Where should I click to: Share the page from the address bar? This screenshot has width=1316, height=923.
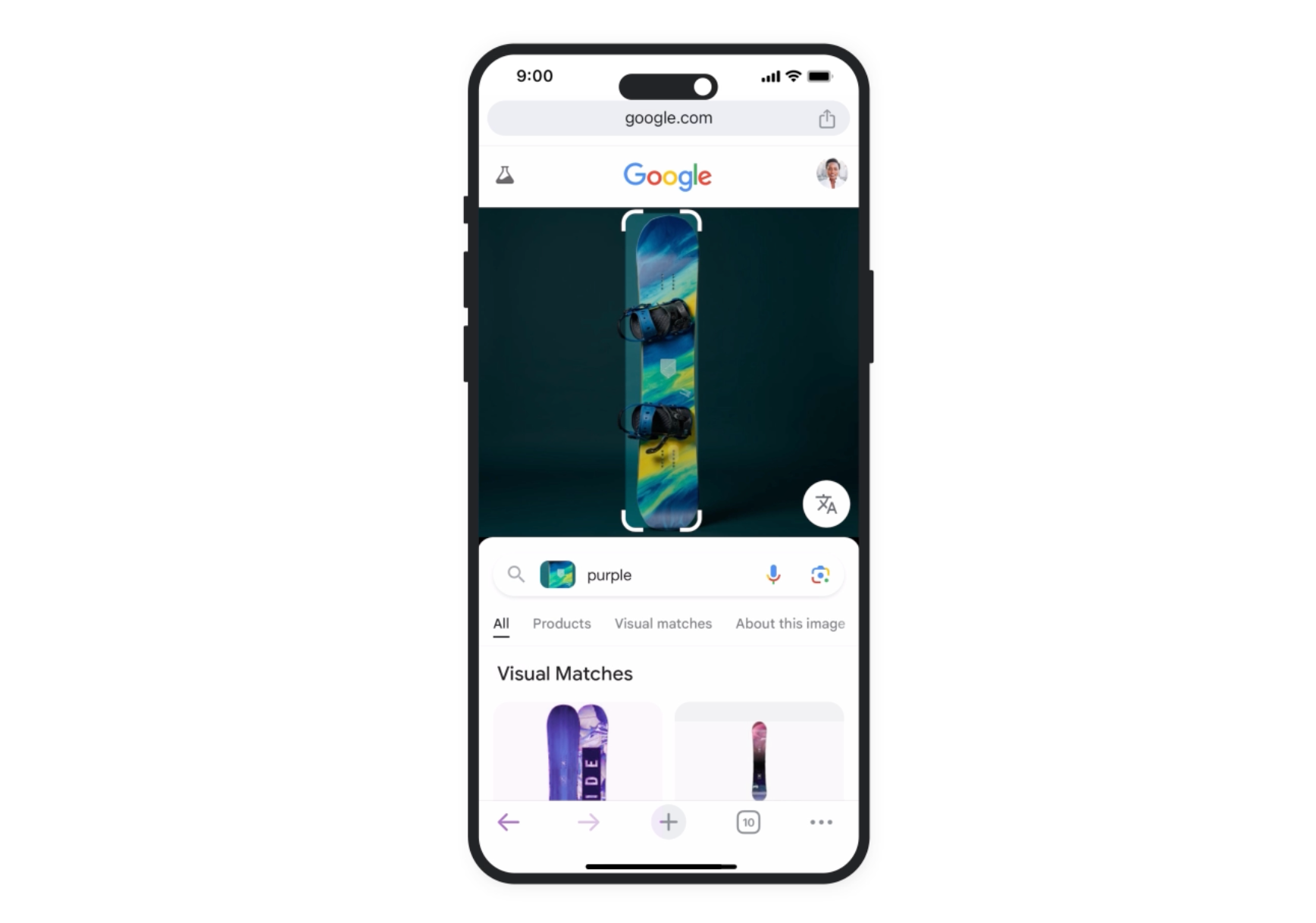(826, 119)
